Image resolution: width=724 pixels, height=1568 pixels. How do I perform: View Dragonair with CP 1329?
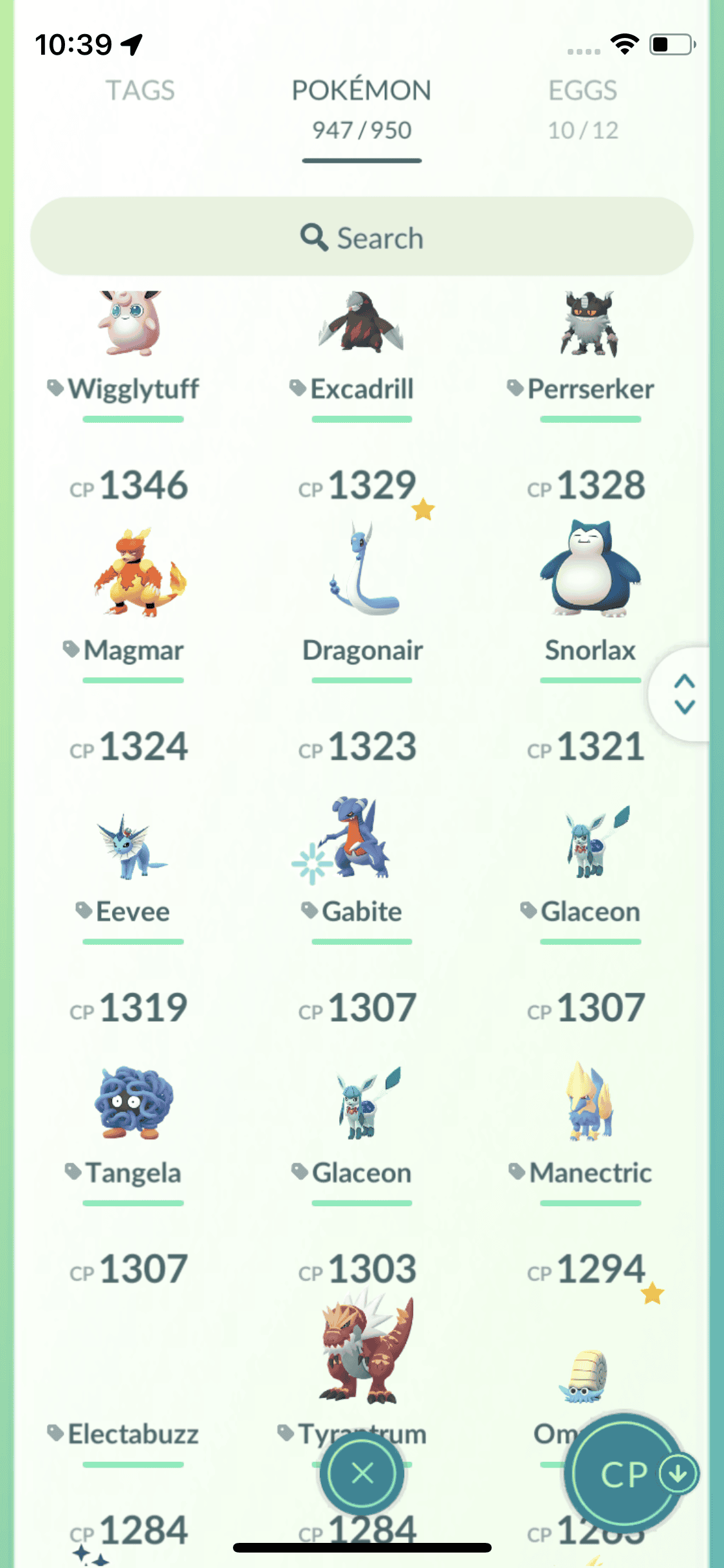[x=362, y=573]
